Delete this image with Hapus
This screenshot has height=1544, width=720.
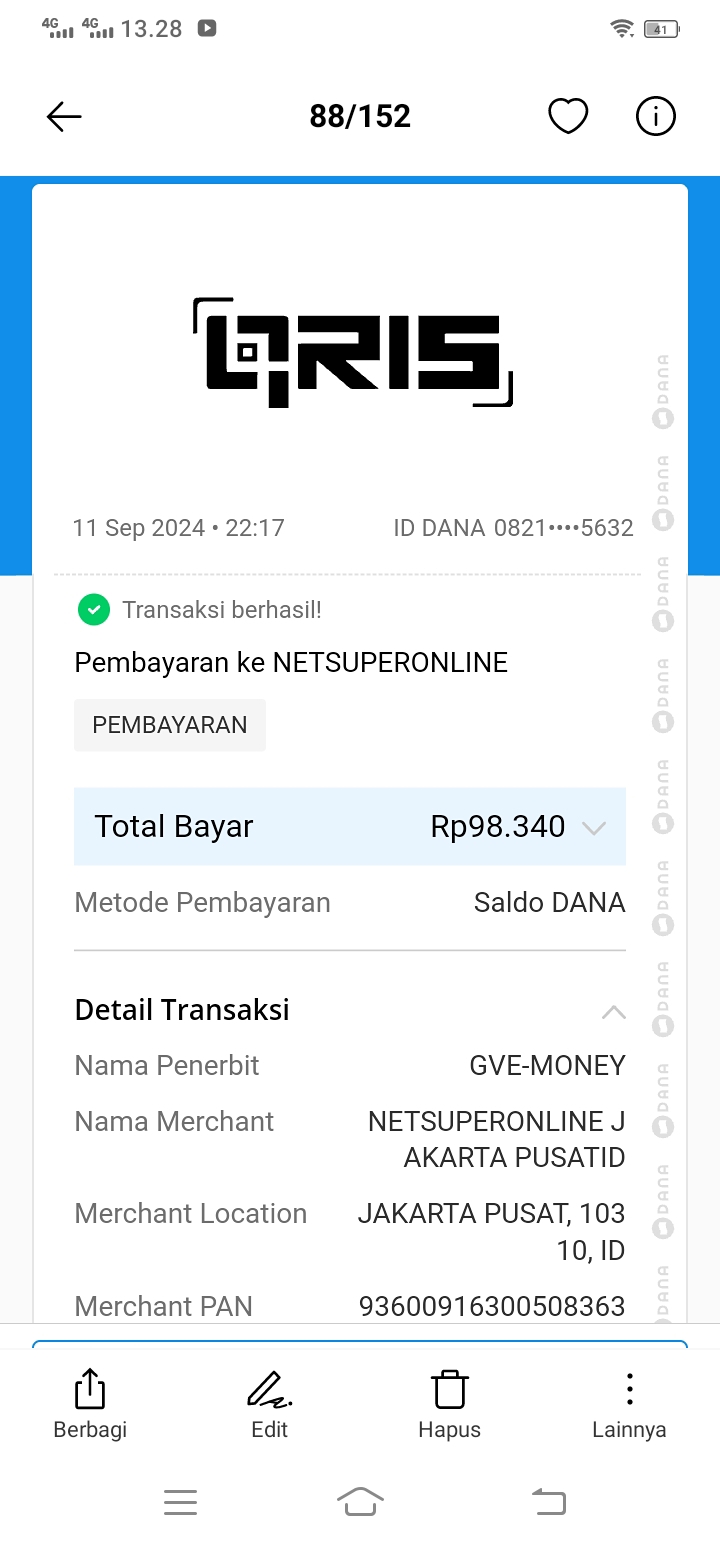[x=449, y=1403]
